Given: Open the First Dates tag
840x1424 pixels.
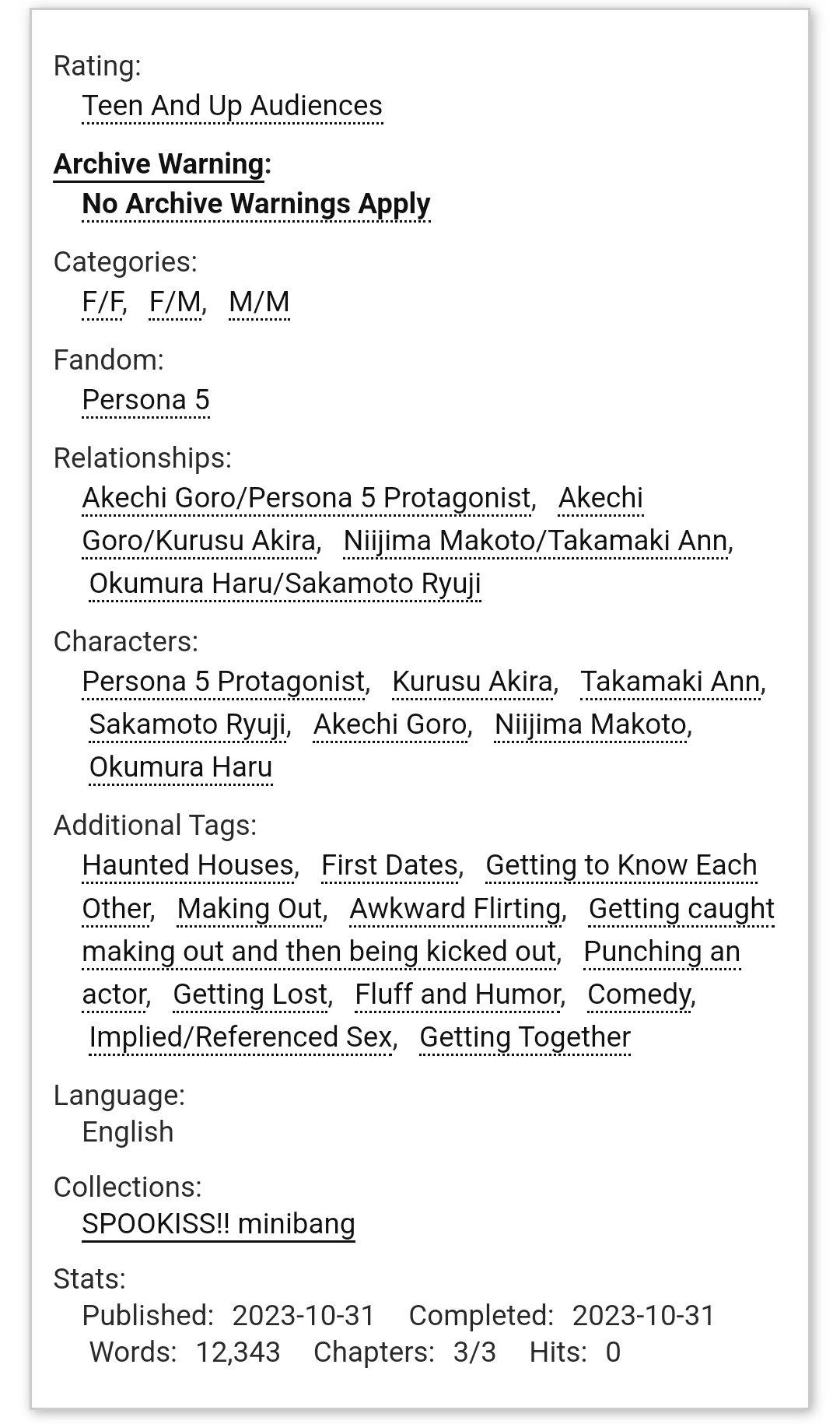Looking at the screenshot, I should [x=390, y=865].
